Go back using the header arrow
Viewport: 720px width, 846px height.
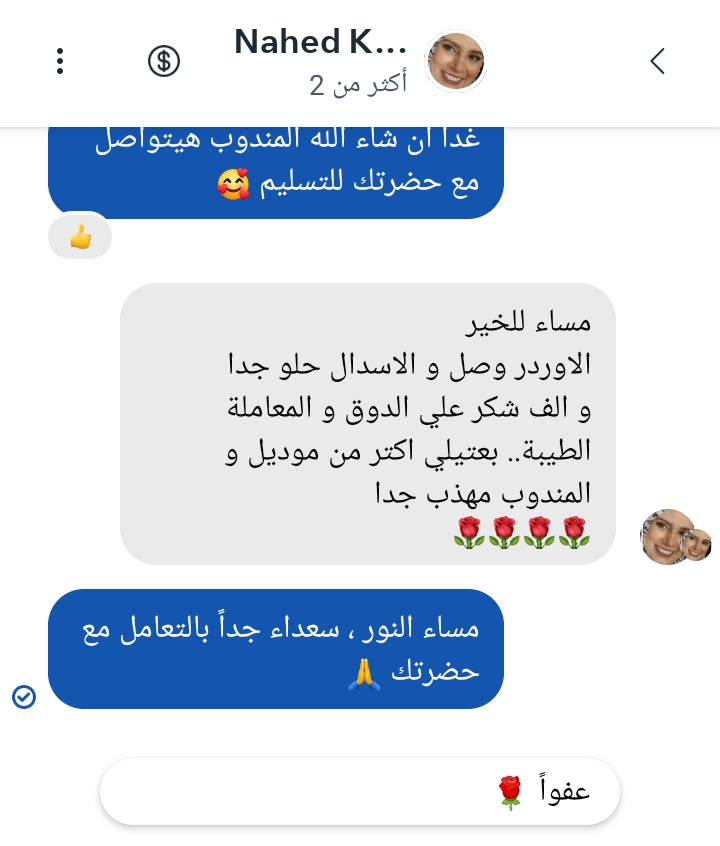tap(657, 61)
